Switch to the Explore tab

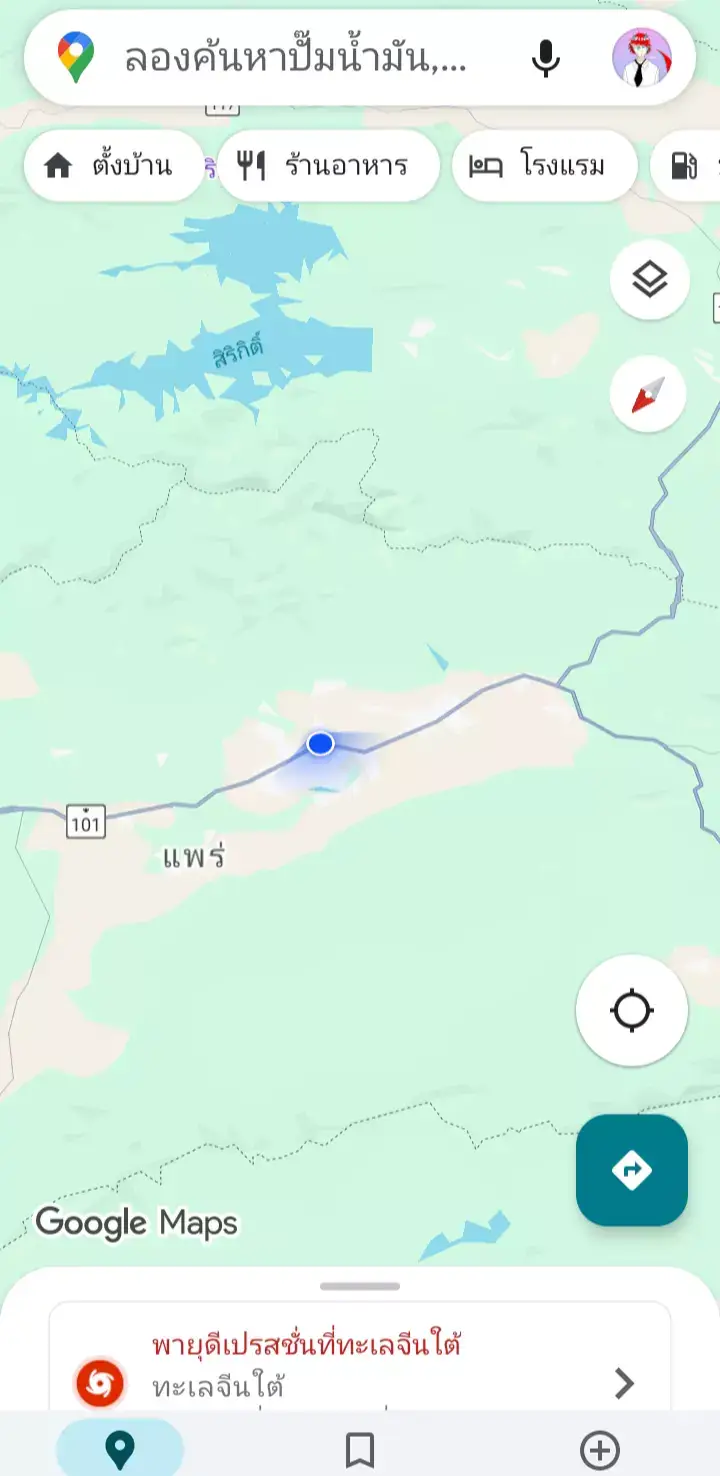120,1448
